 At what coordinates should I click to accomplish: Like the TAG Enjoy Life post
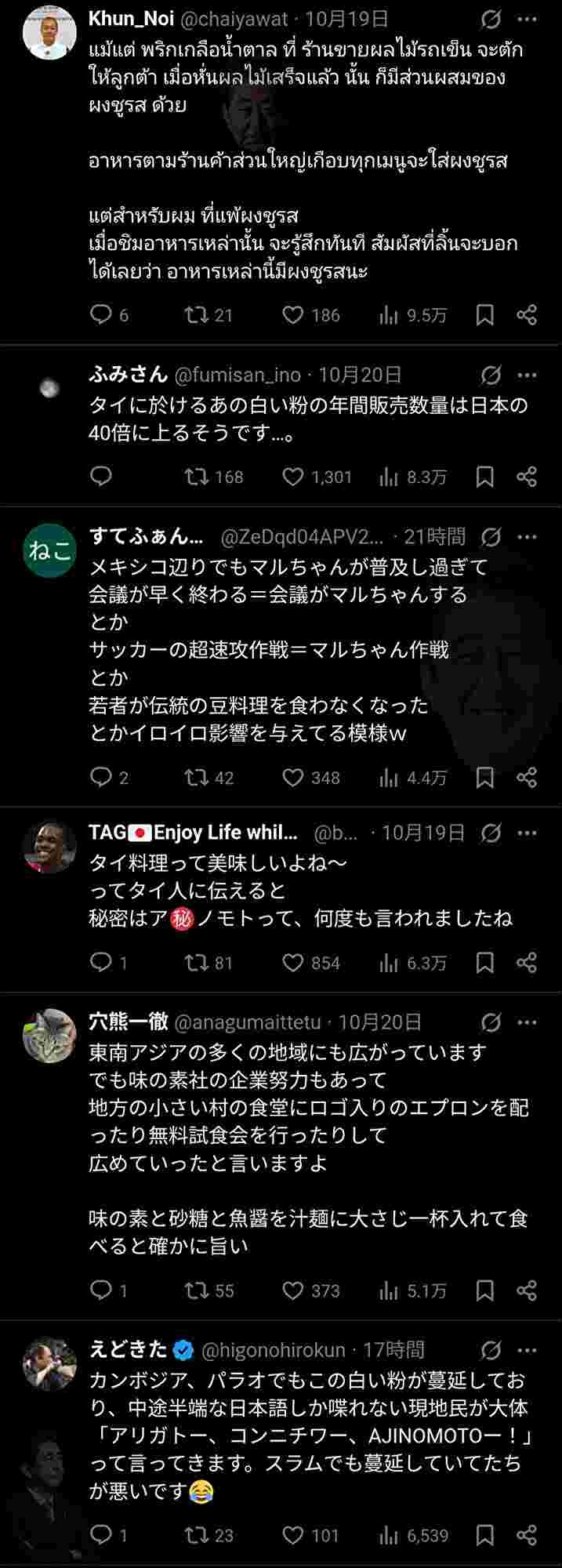point(293,963)
